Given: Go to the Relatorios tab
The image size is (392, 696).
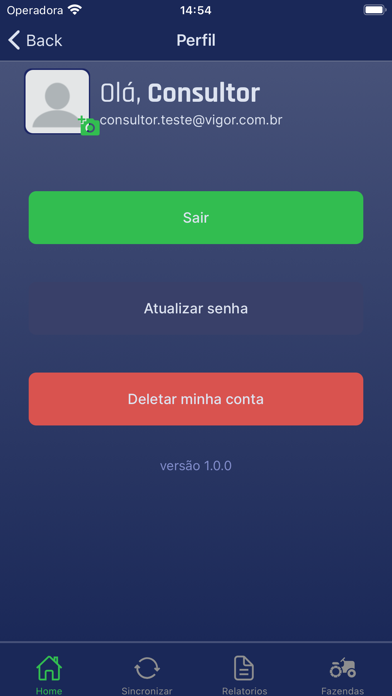Looking at the screenshot, I should coord(245,674).
